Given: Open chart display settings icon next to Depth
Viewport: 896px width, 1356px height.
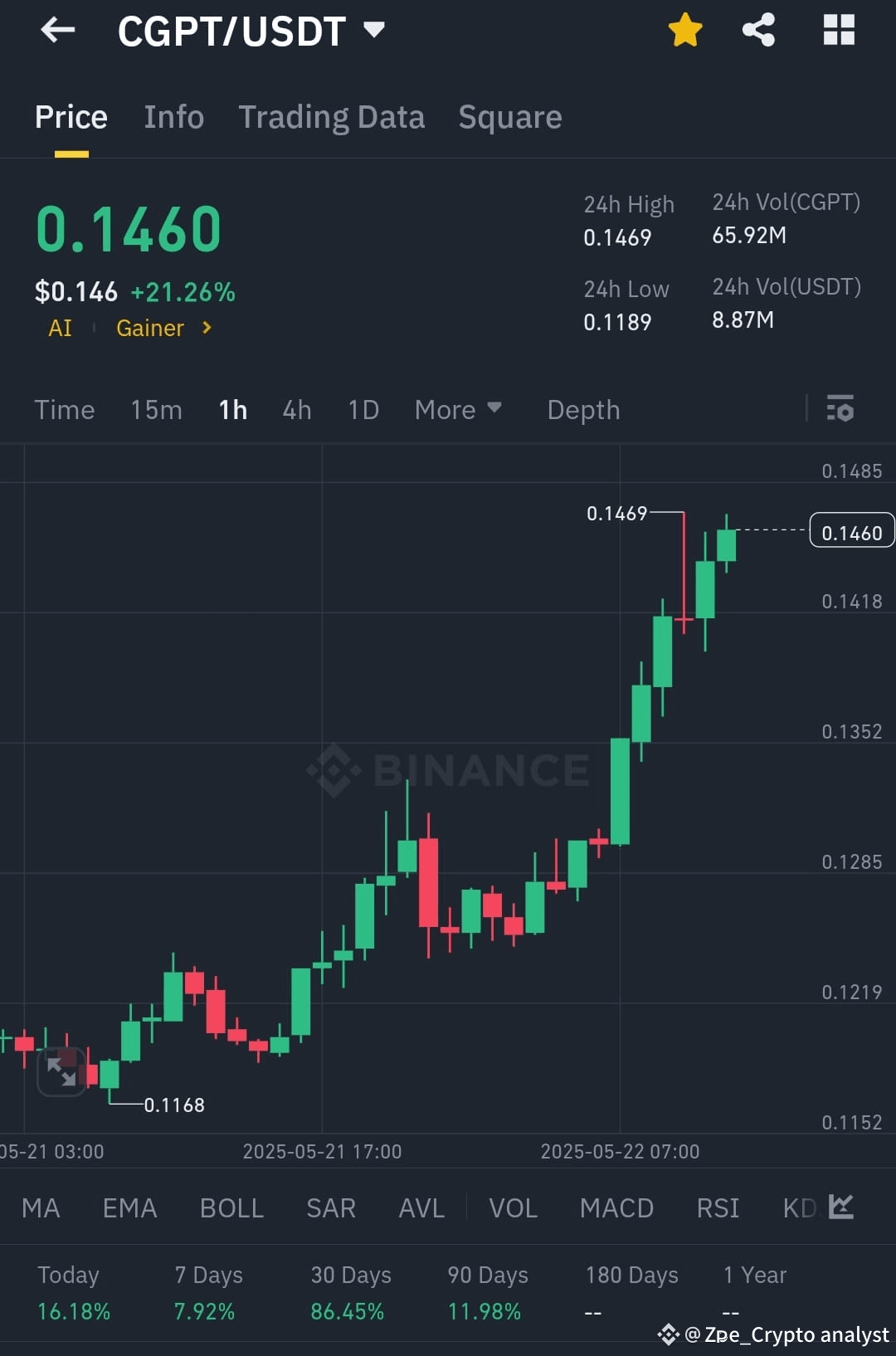Looking at the screenshot, I should (x=840, y=409).
